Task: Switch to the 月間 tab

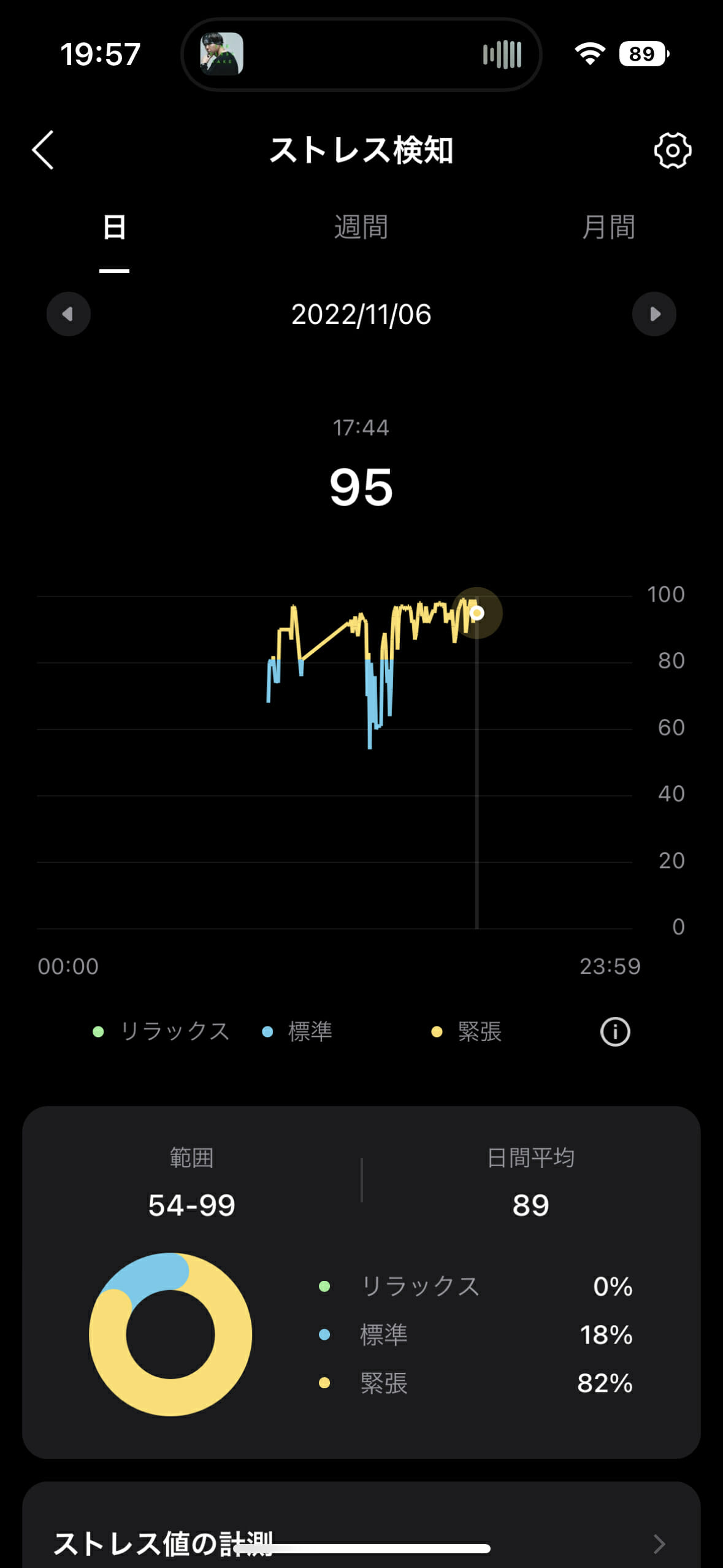Action: pyautogui.click(x=608, y=227)
